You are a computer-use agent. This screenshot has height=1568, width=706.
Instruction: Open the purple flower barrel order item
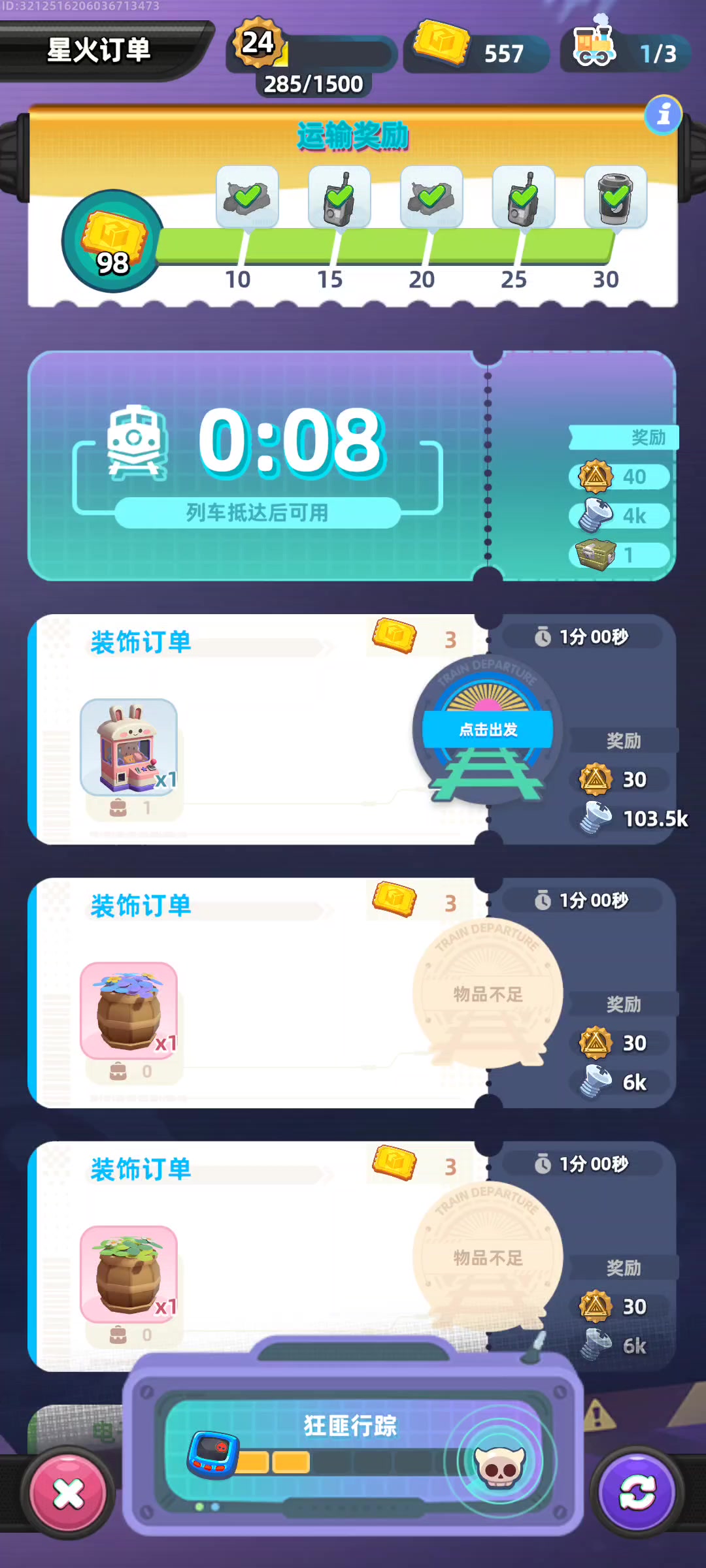pyautogui.click(x=129, y=1010)
